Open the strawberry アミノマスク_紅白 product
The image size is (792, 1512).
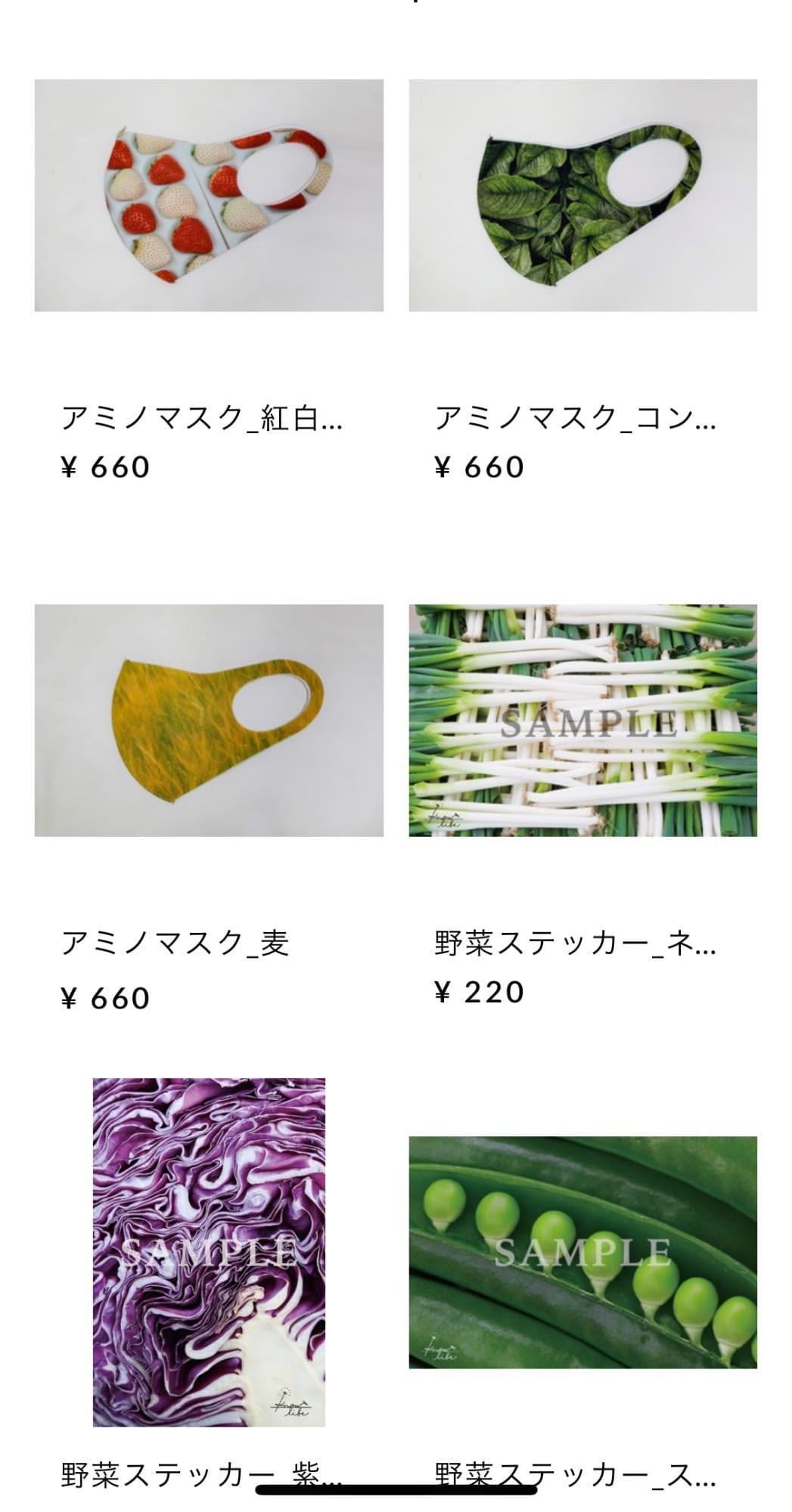209,196
